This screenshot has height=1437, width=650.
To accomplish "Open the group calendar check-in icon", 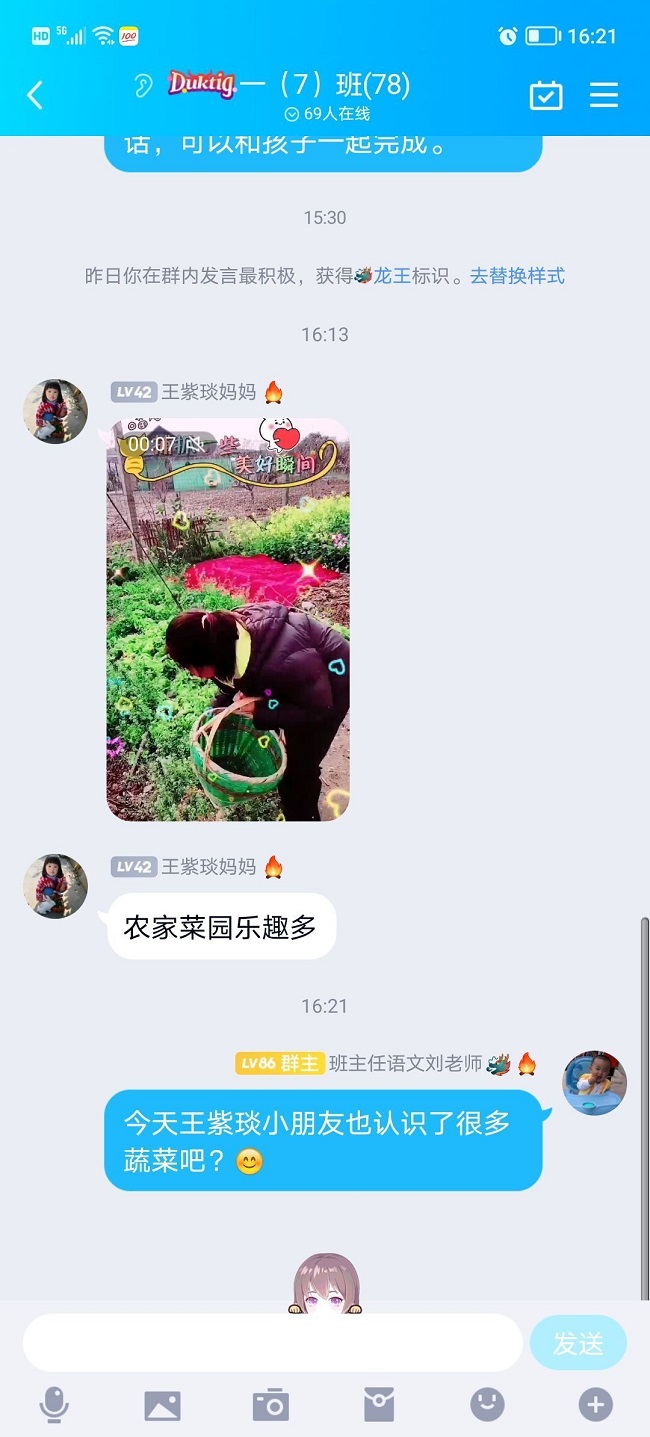I will [x=546, y=96].
